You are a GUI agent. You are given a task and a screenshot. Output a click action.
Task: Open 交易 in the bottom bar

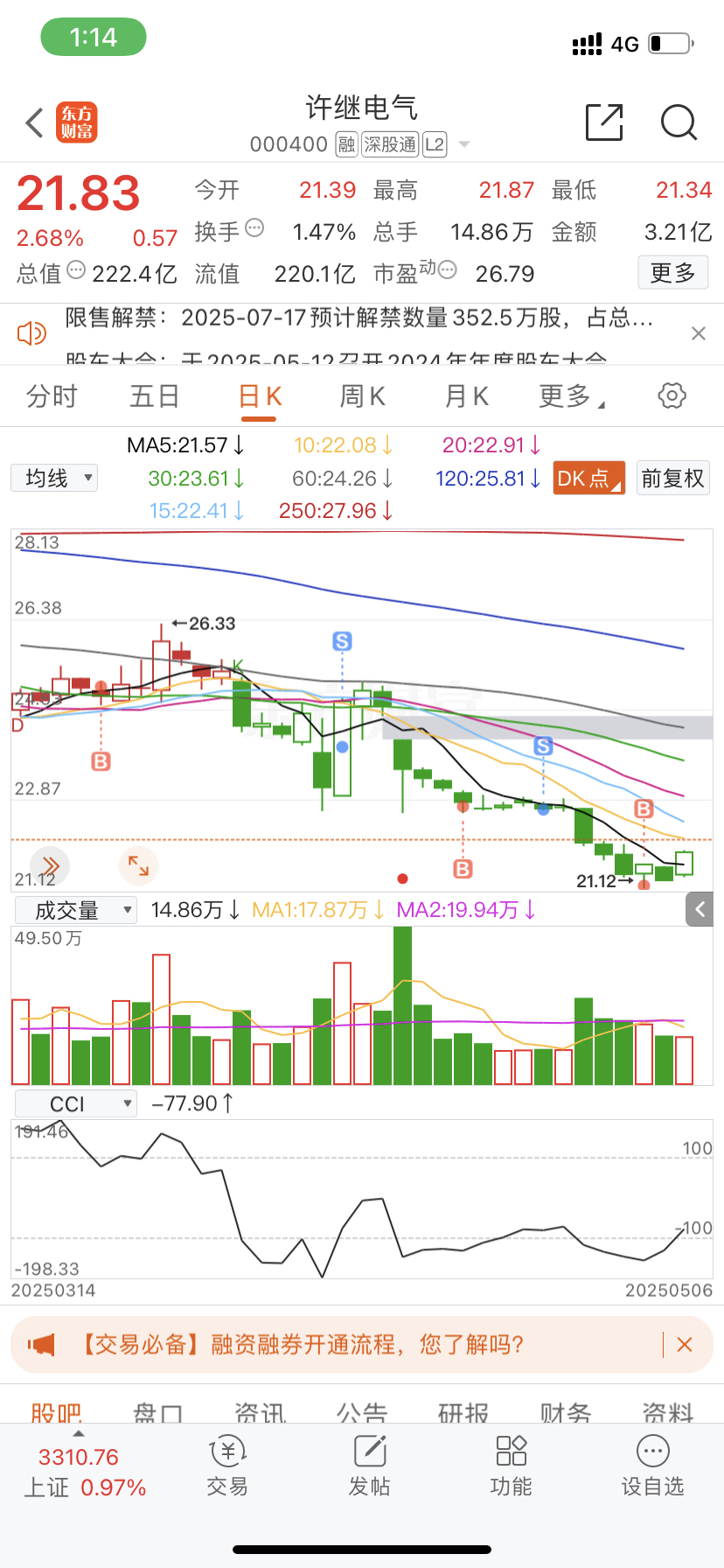click(227, 1466)
